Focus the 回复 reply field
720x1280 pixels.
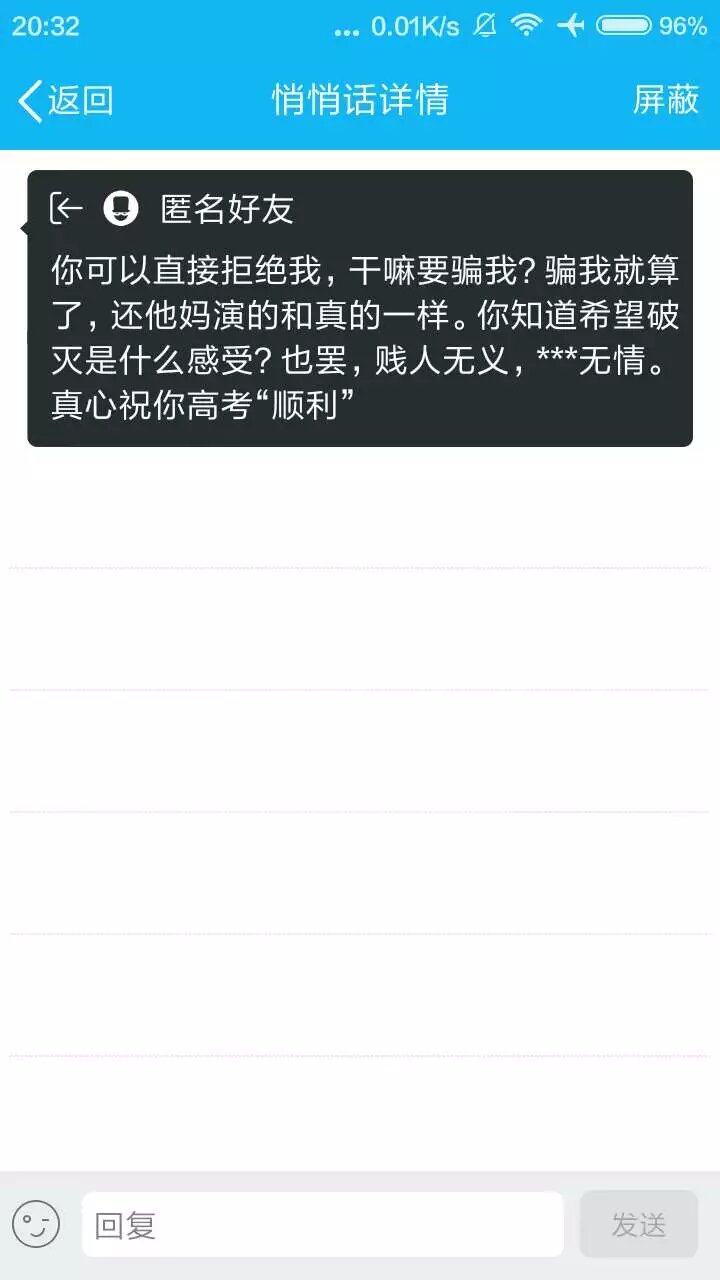tap(322, 1224)
